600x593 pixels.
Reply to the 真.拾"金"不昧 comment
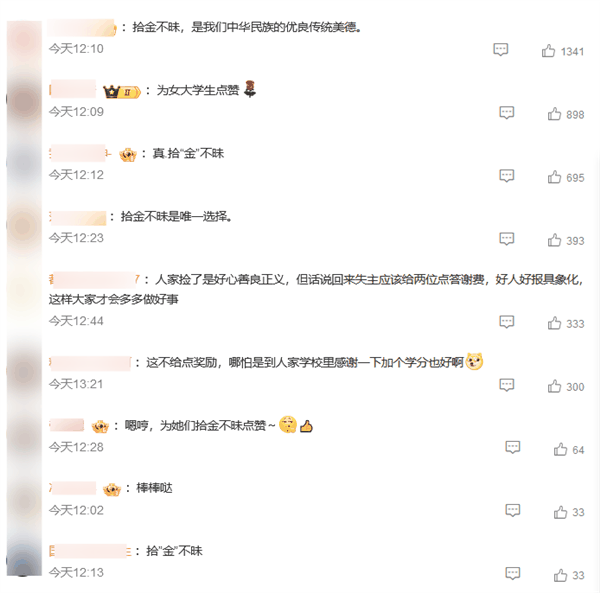click(507, 177)
